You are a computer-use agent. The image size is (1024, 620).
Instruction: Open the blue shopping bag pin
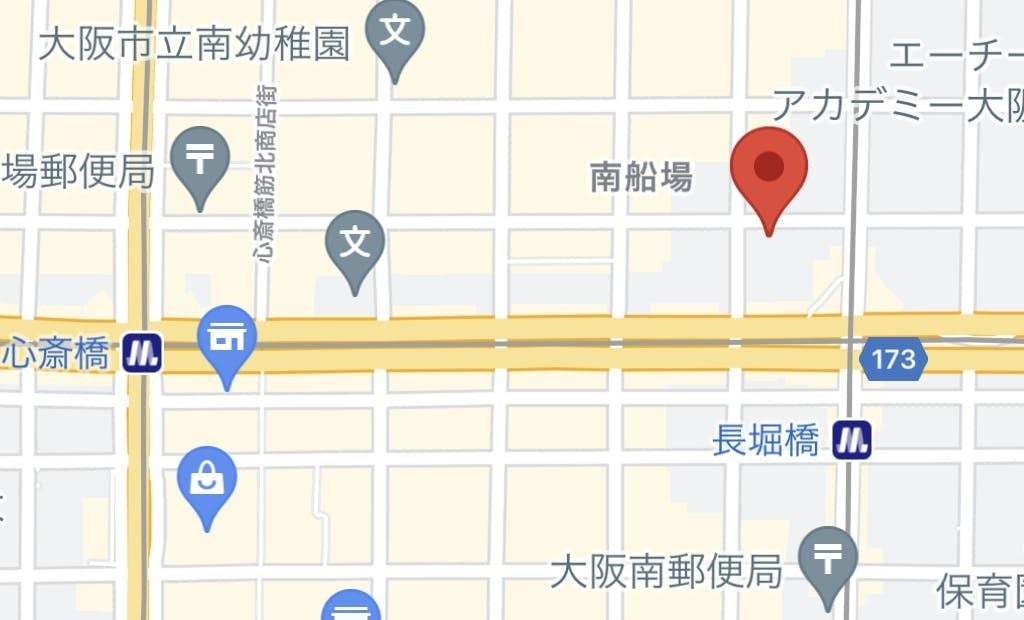[x=207, y=479]
